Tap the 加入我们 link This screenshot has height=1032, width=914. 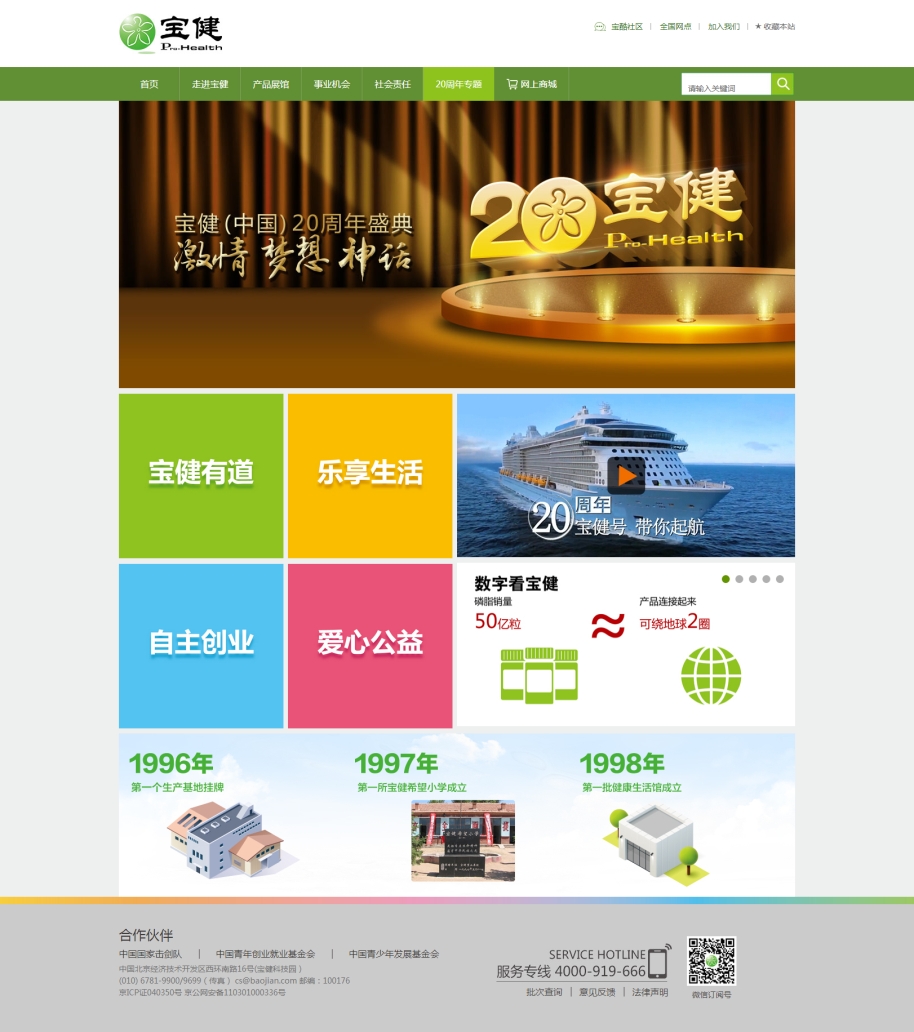724,27
